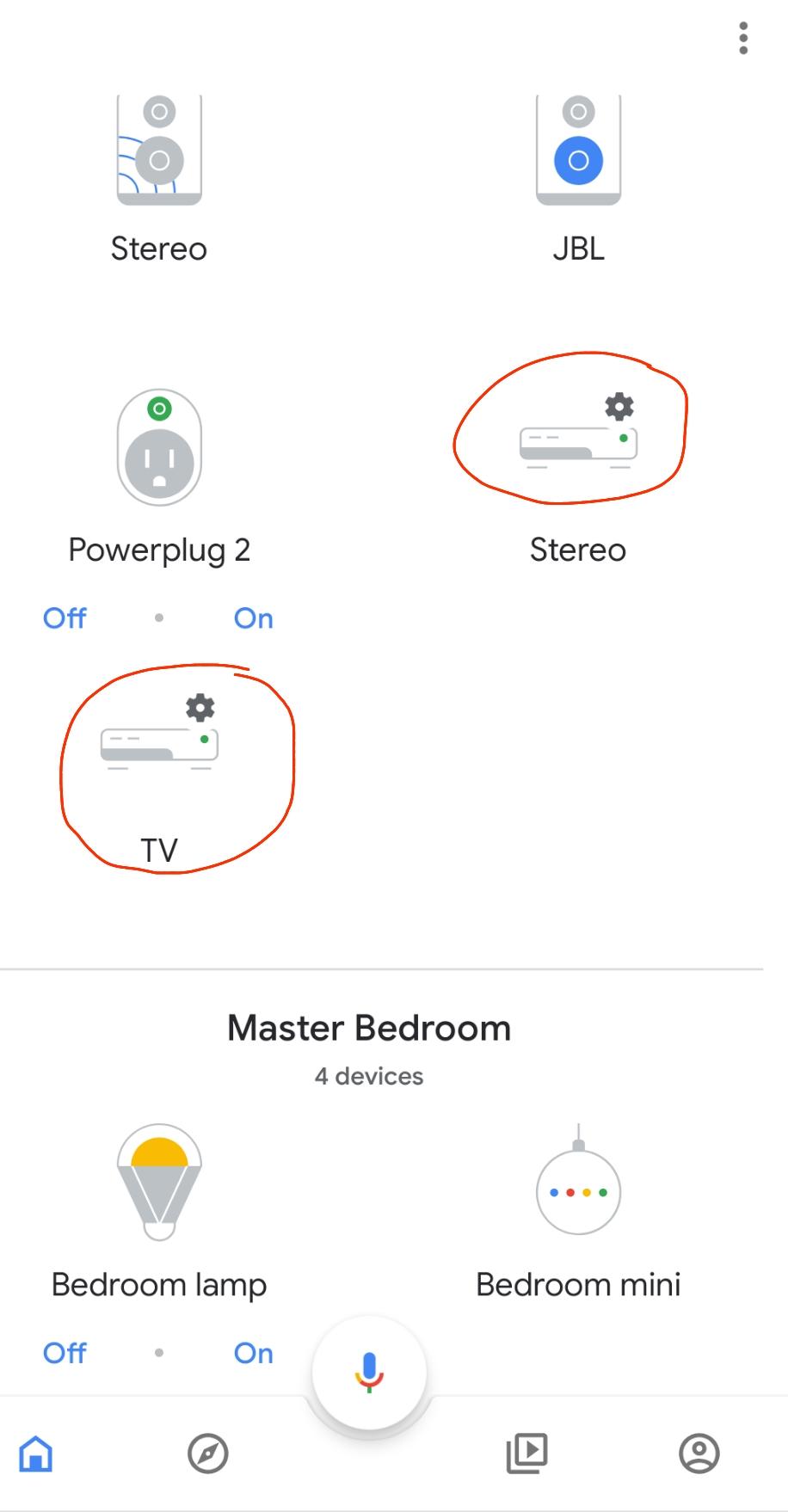Switch the Bedroom lamp on

(x=252, y=1353)
